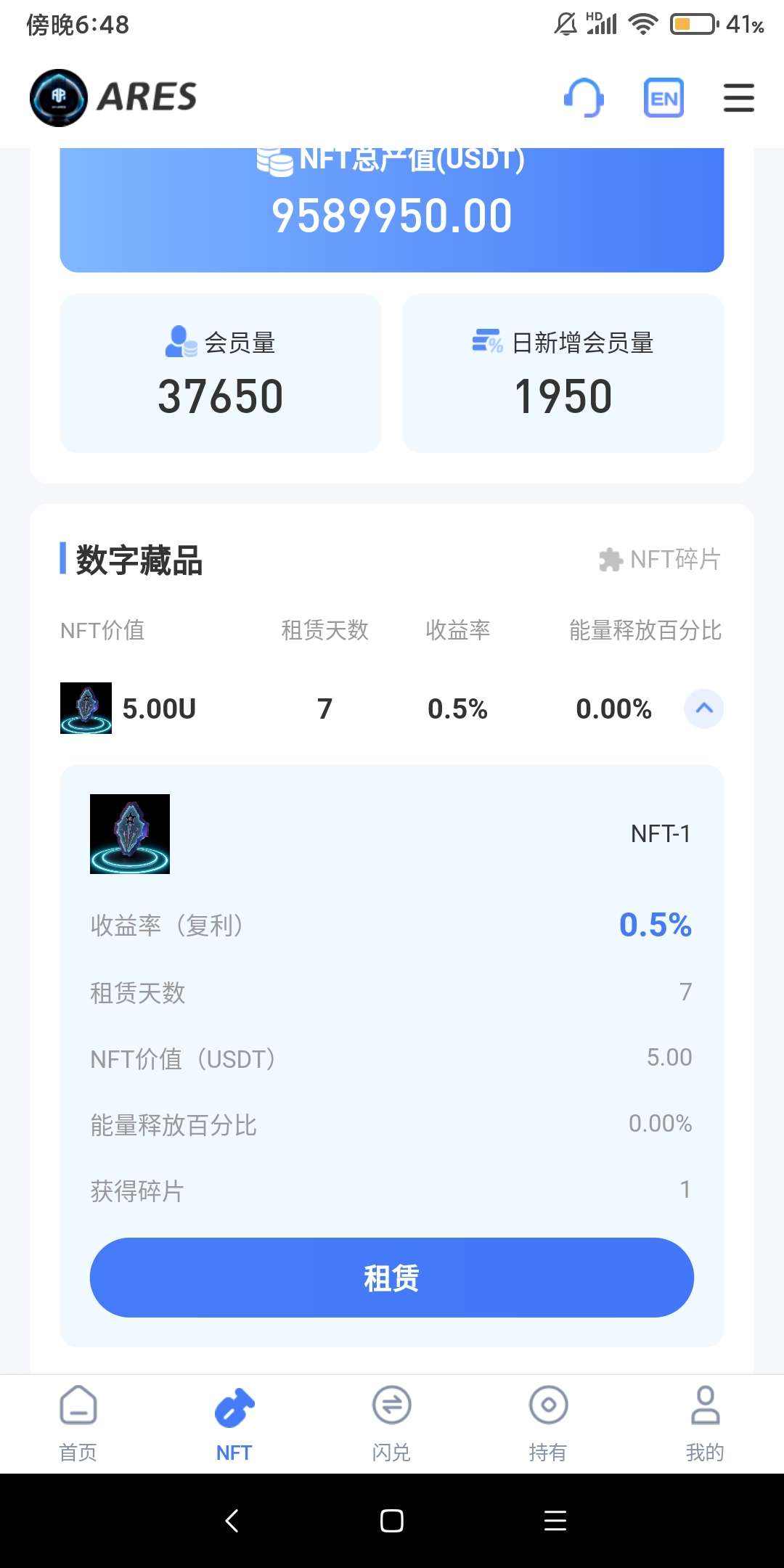Collapse the 5.00U NFT details

(x=703, y=709)
